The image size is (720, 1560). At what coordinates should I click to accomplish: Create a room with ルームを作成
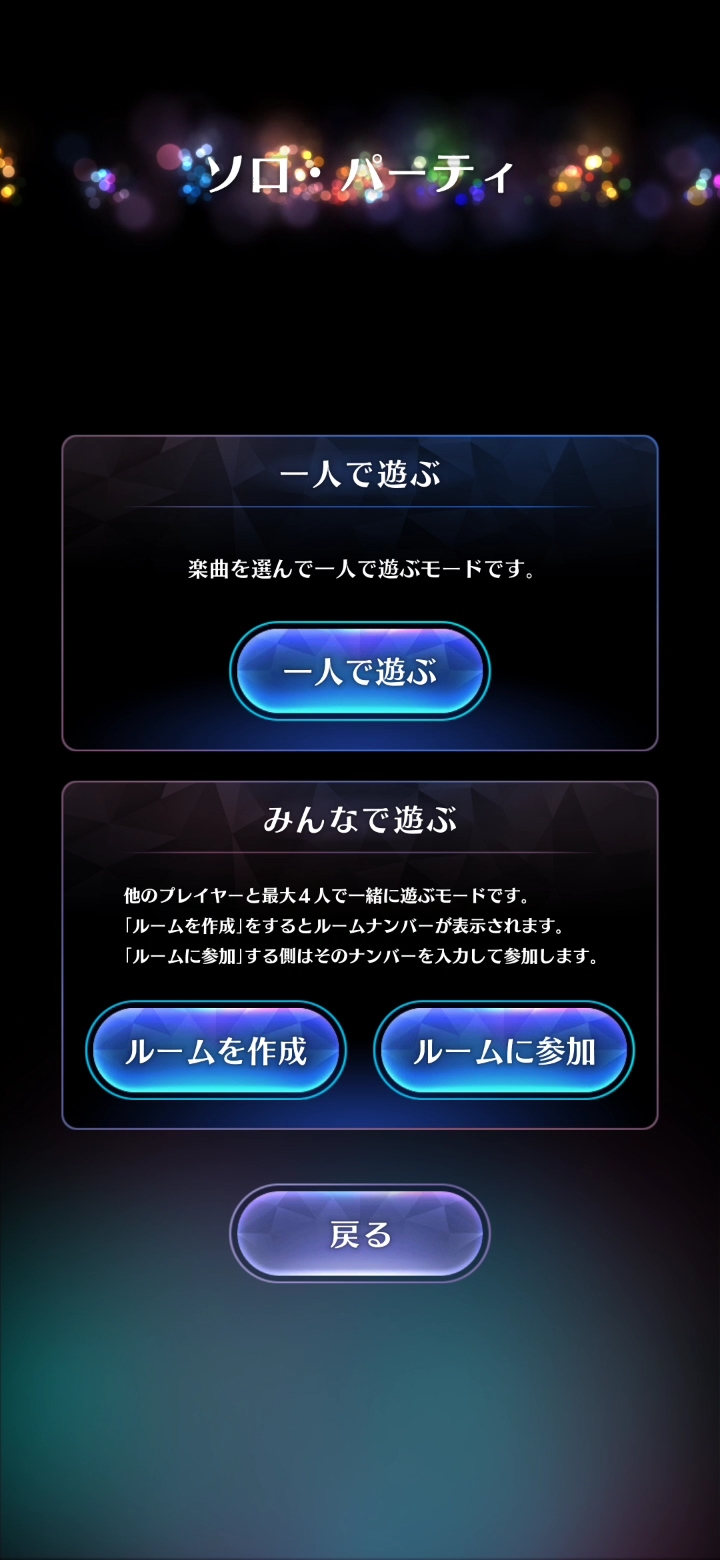pos(216,1050)
